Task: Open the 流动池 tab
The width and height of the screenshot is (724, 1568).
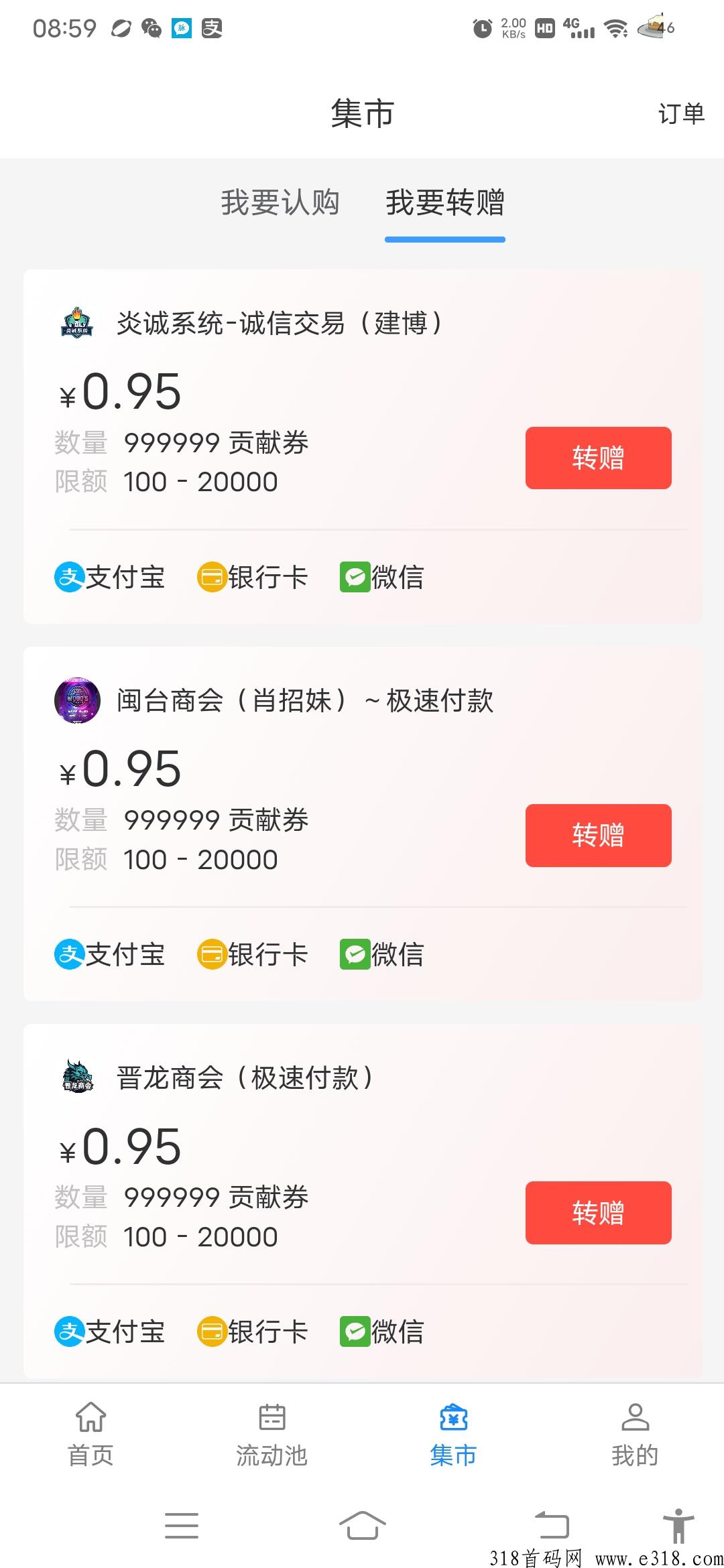Action: pyautogui.click(x=271, y=1434)
